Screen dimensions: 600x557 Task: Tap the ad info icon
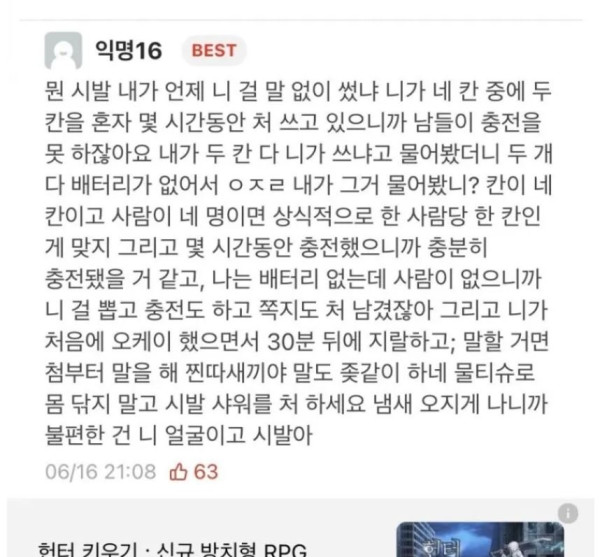click(x=568, y=513)
